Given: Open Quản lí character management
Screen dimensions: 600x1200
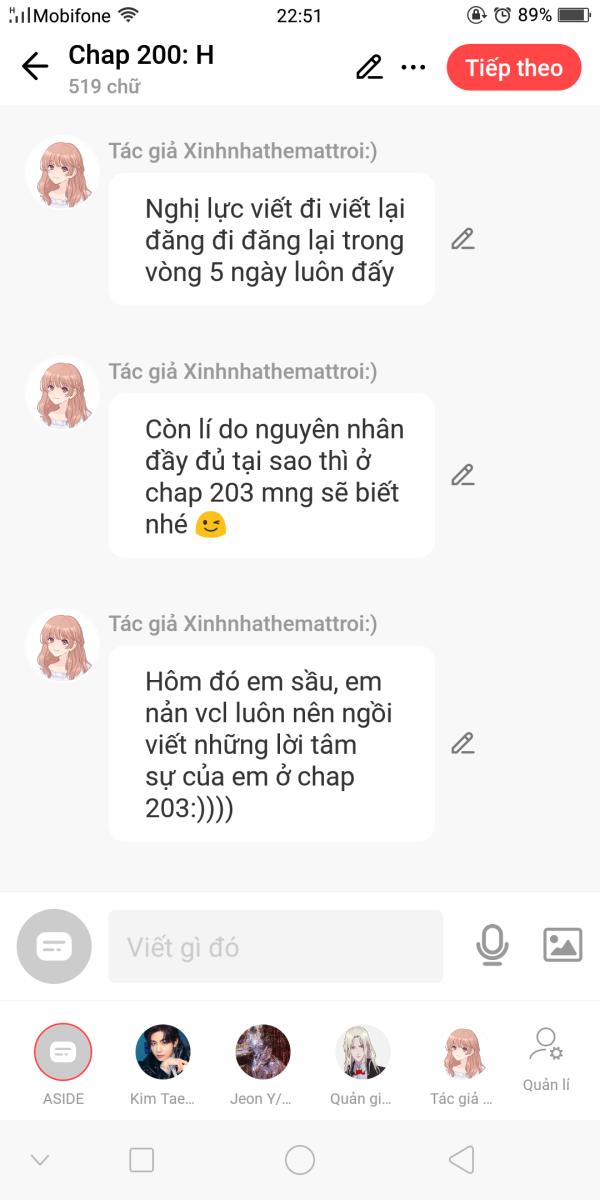Looking at the screenshot, I should [x=546, y=1056].
